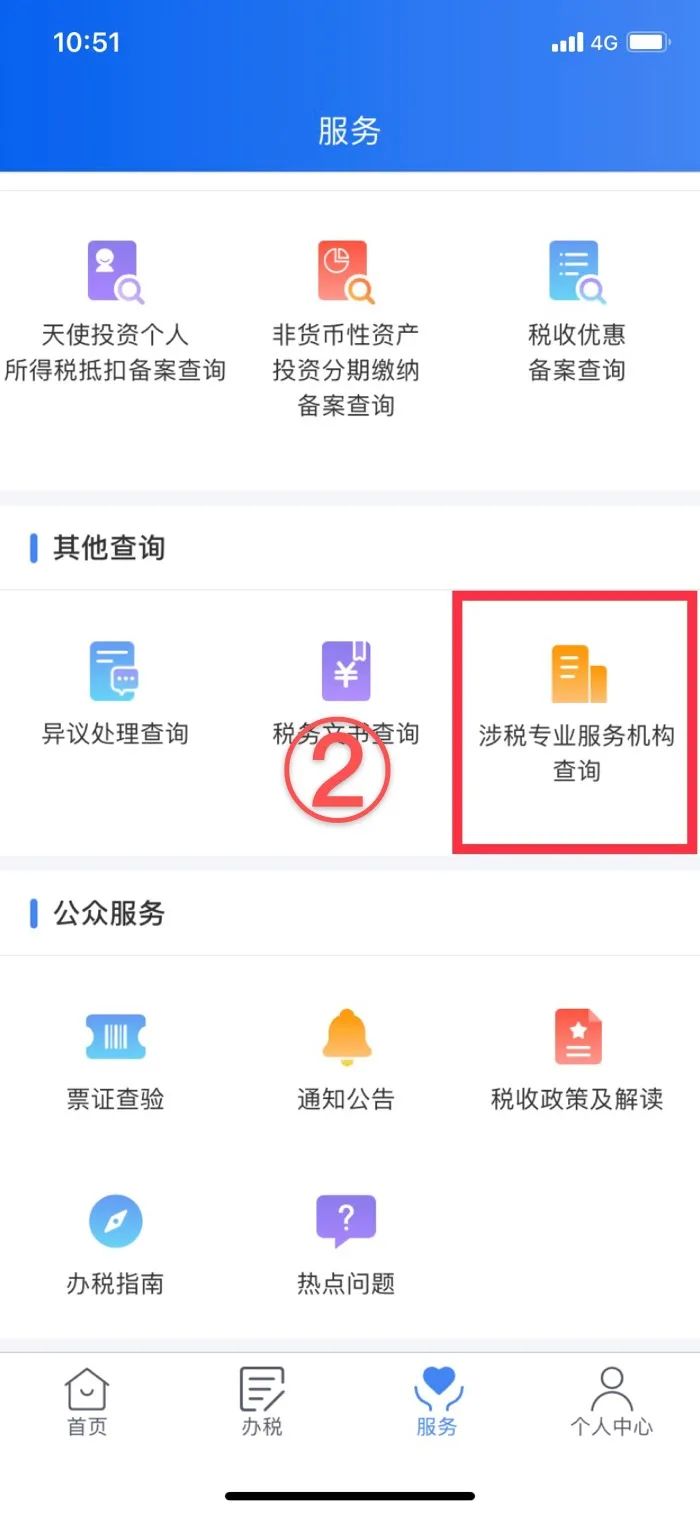Select the 服务 tab

point(437,1403)
